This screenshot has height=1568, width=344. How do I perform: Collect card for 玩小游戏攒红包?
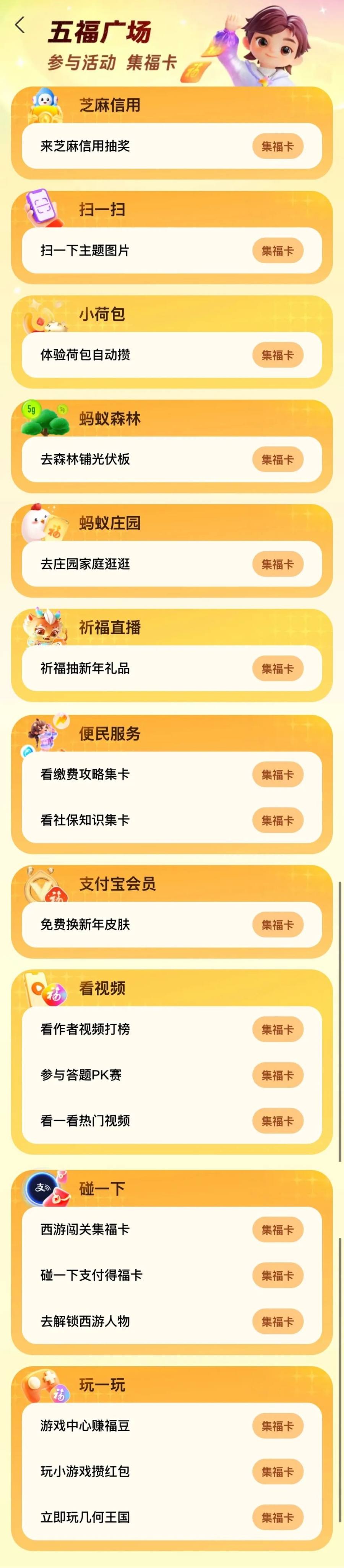click(x=277, y=1472)
